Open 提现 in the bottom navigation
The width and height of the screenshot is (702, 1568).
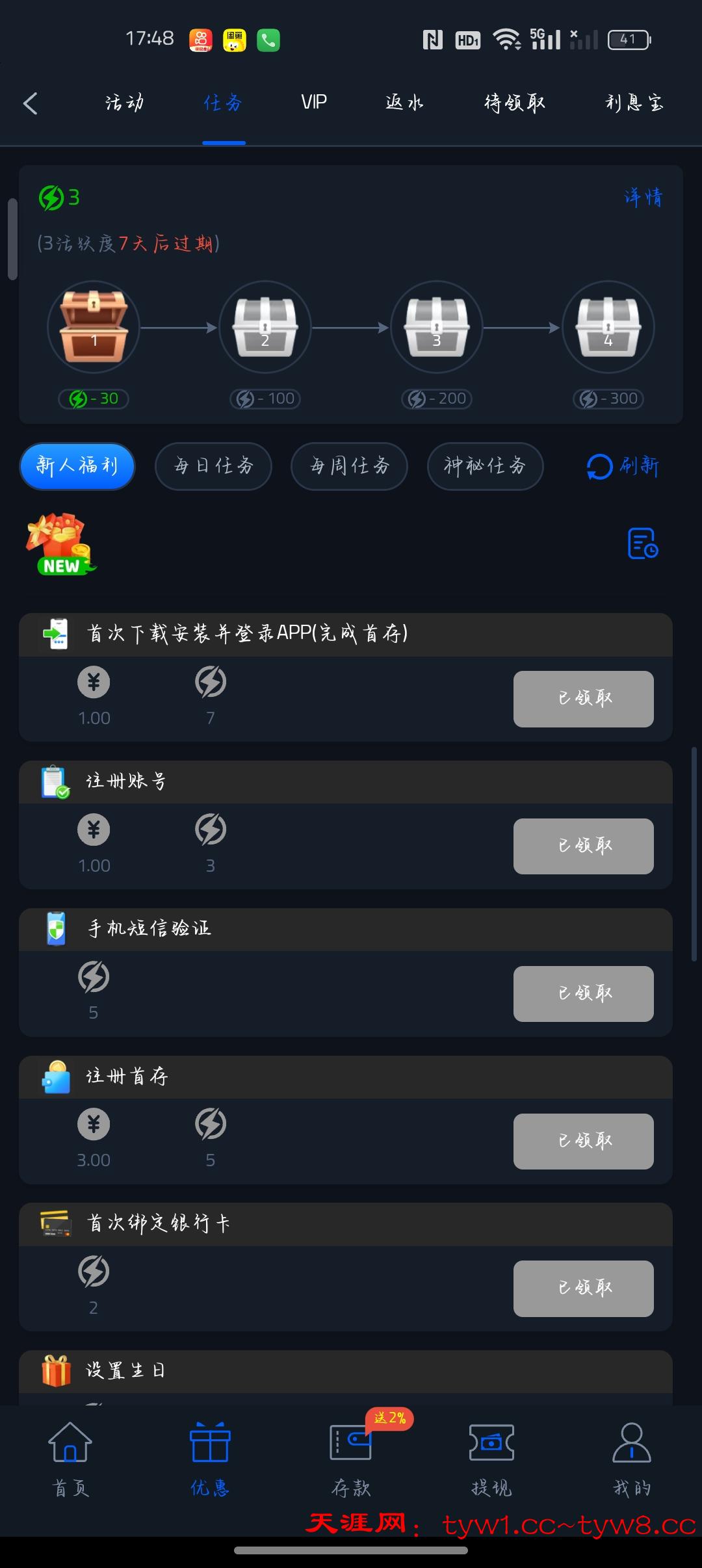491,1456
